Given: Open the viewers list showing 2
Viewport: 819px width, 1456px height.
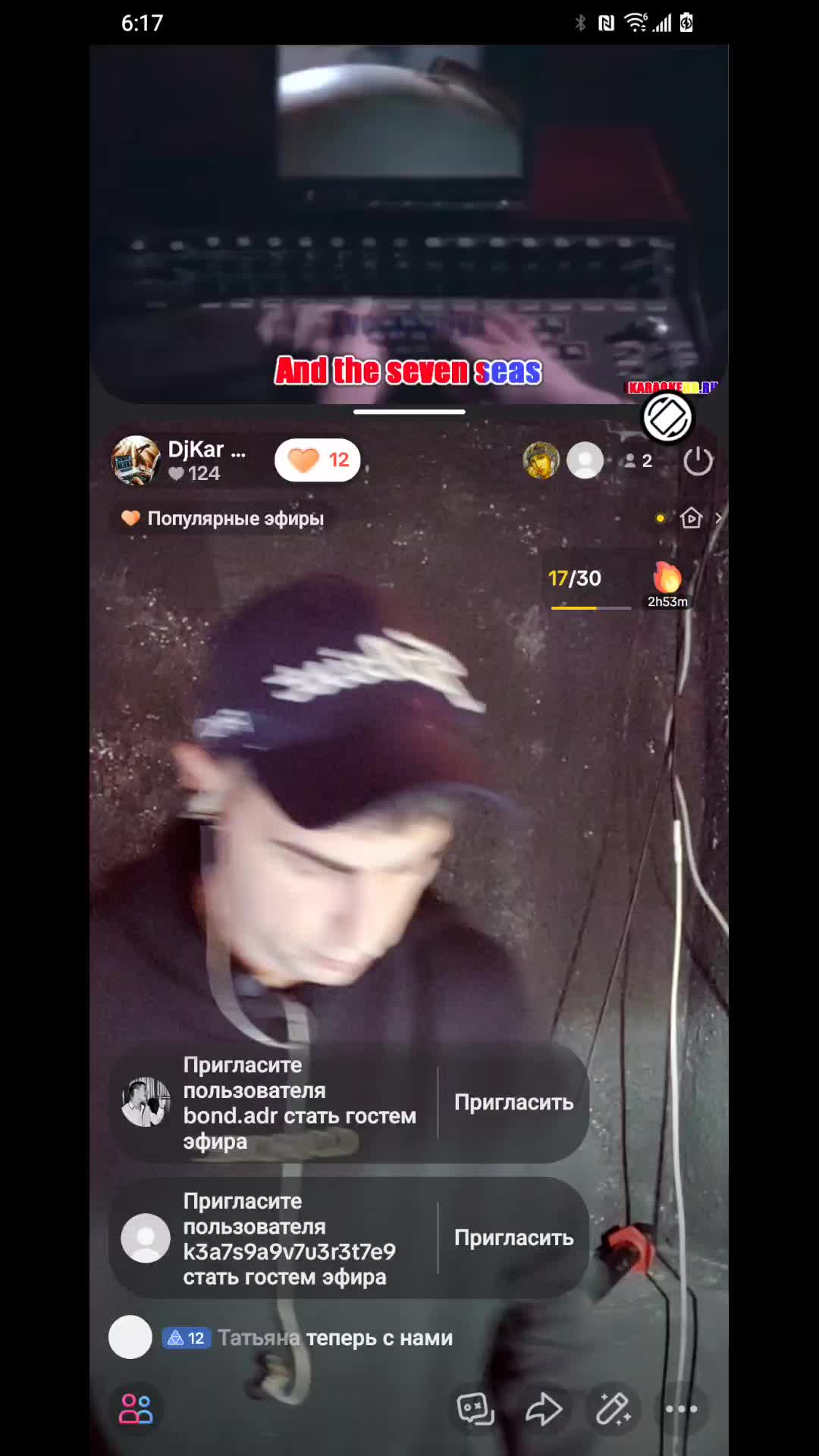Looking at the screenshot, I should click(638, 461).
